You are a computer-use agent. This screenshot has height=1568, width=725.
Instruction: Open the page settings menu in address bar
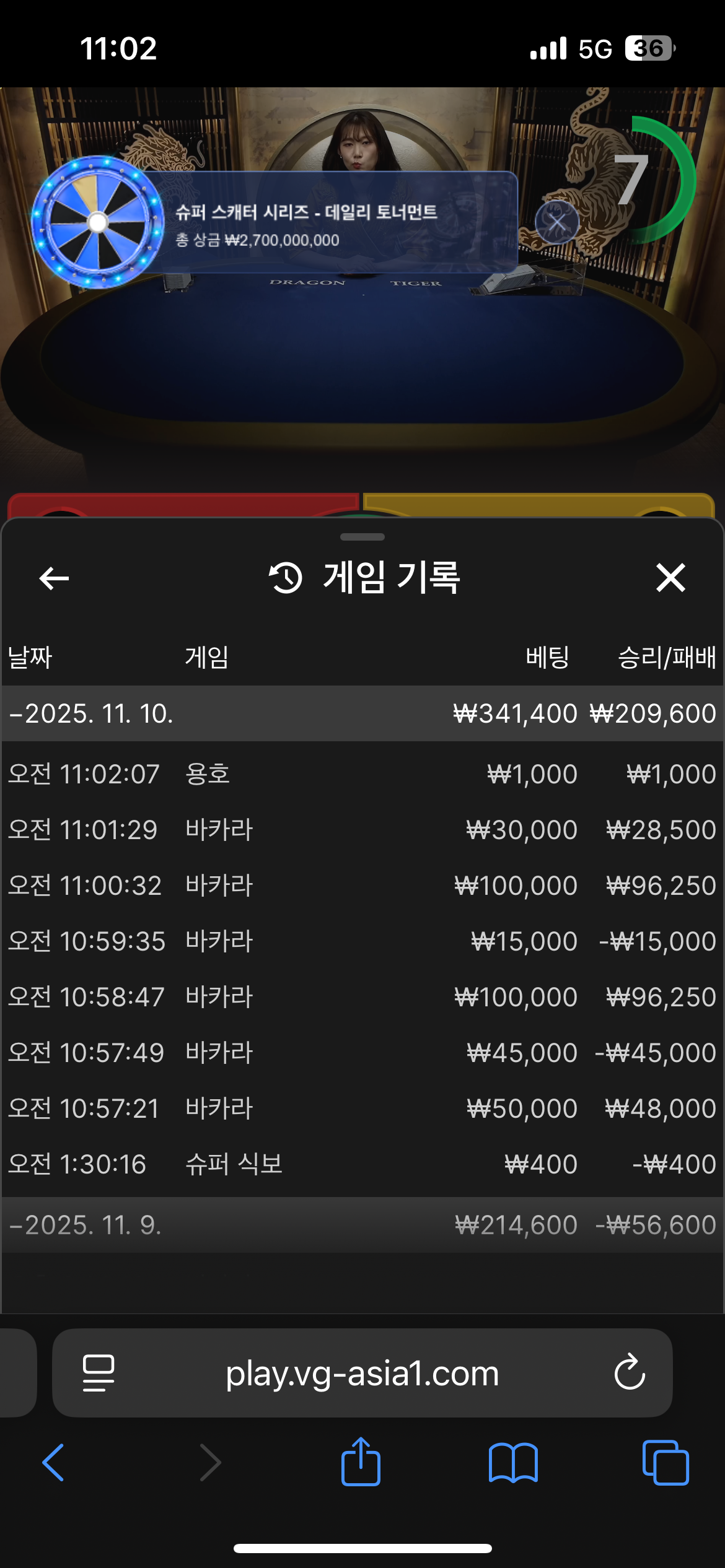(99, 1373)
